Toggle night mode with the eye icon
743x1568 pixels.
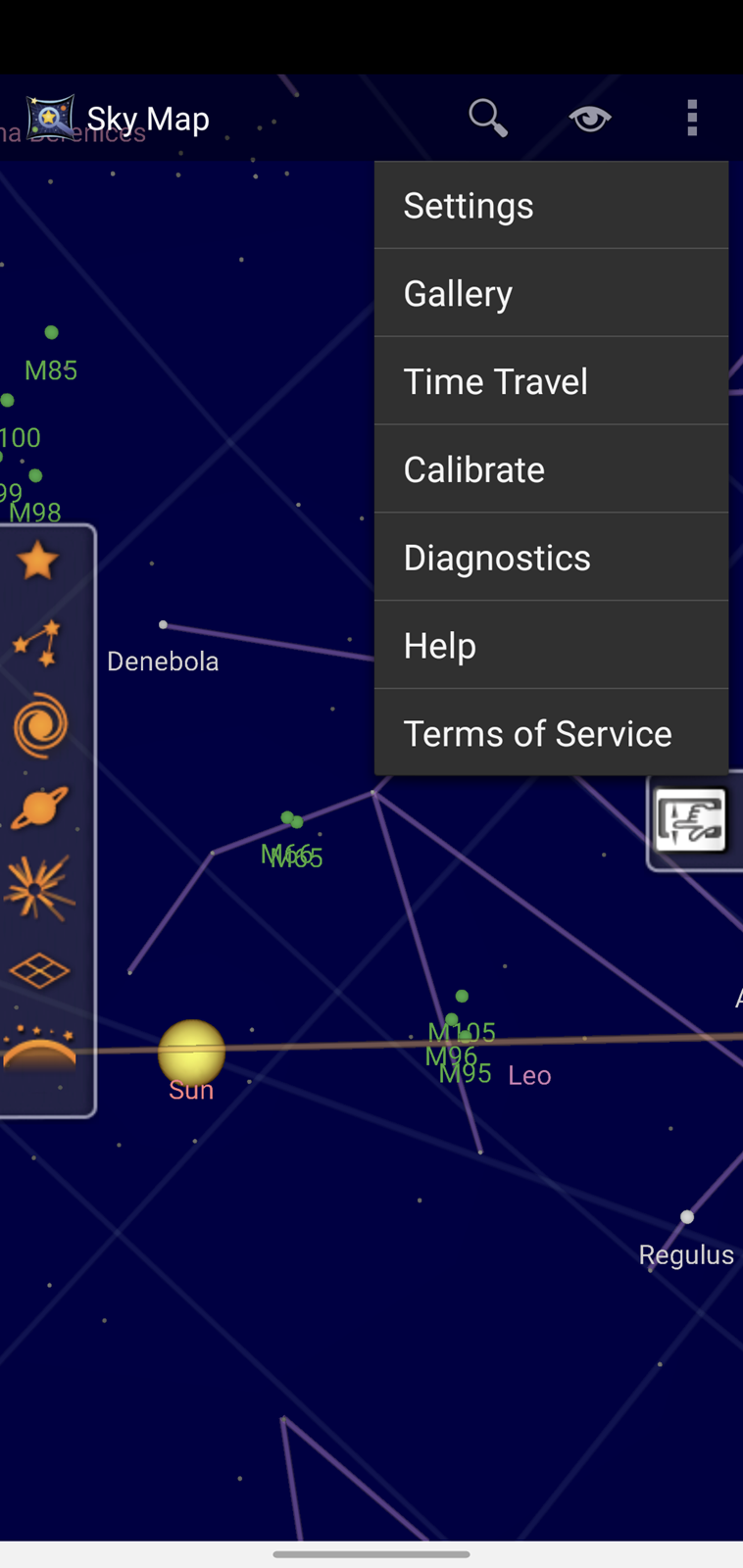(x=590, y=119)
